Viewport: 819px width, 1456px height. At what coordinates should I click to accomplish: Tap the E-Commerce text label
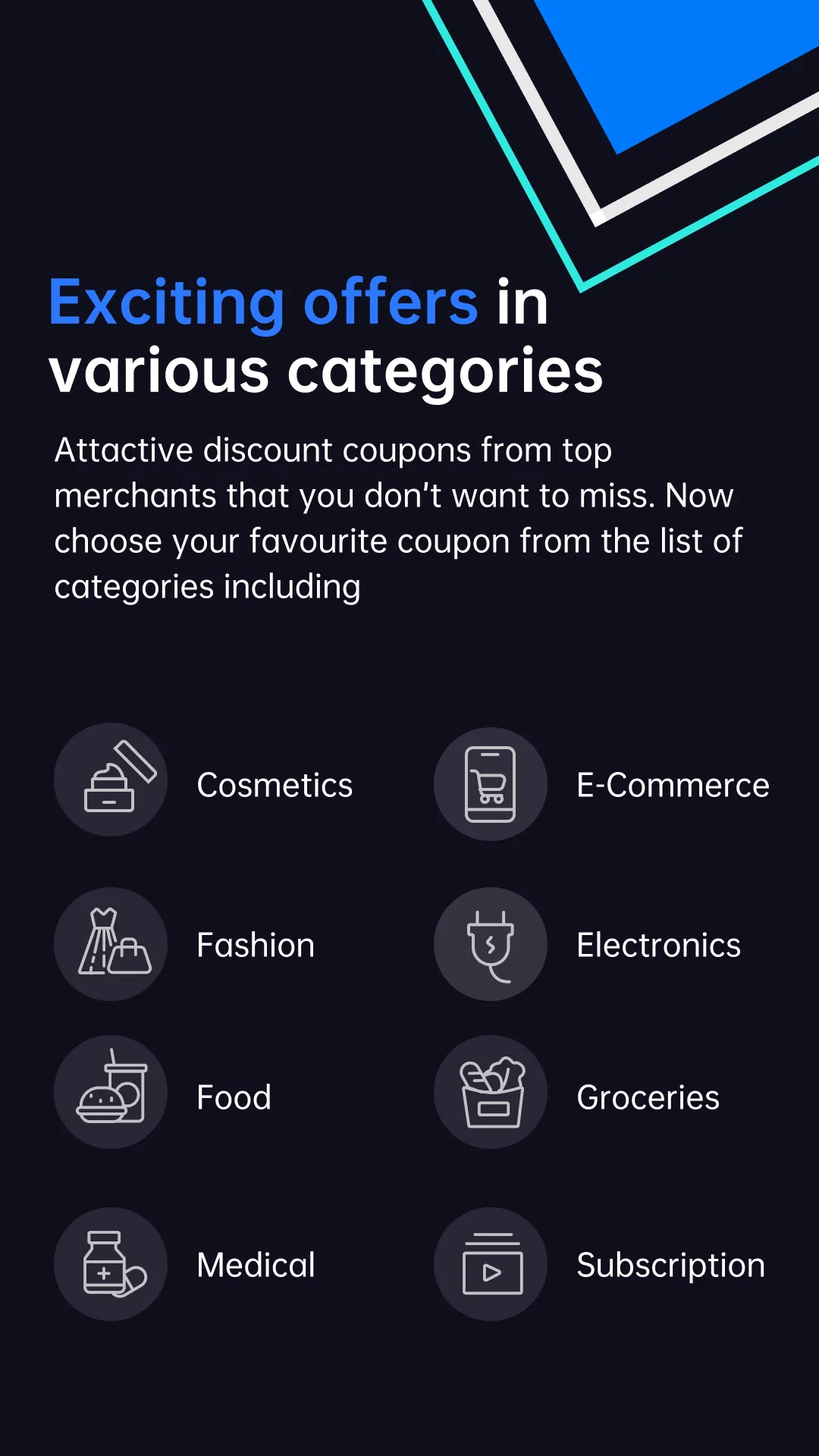coord(673,785)
